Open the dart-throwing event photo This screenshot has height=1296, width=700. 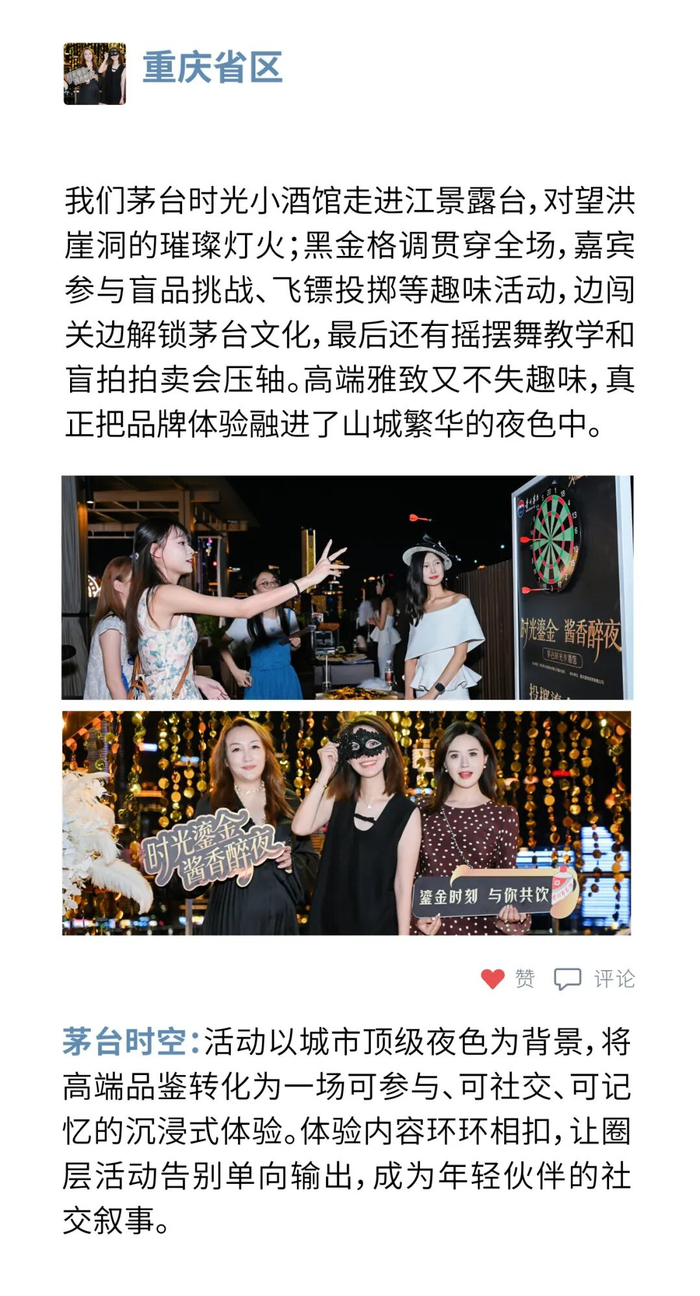click(x=347, y=587)
